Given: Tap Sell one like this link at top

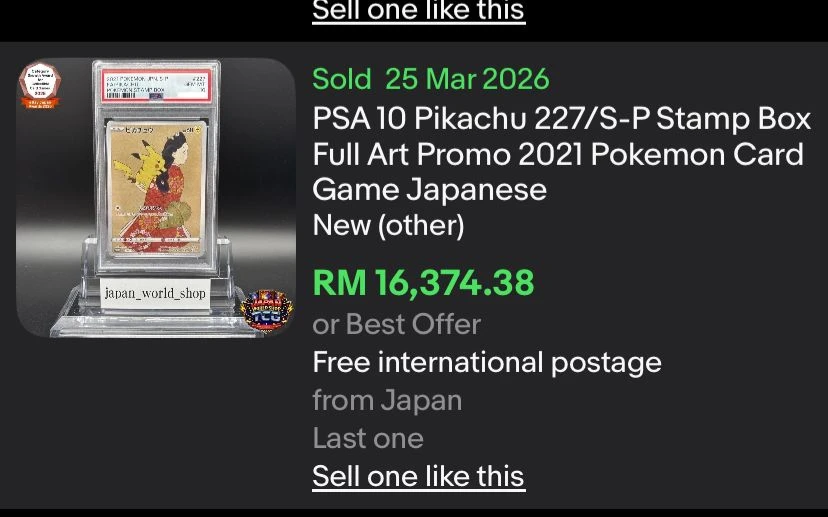Looking at the screenshot, I should pos(418,12).
